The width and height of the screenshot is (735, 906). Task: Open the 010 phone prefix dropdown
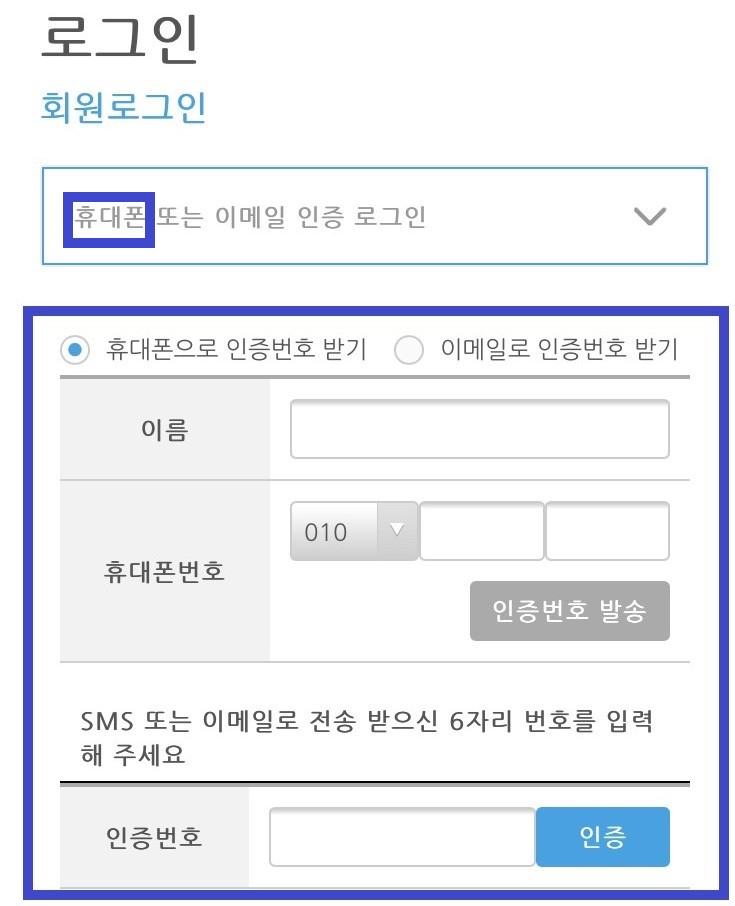tap(353, 531)
